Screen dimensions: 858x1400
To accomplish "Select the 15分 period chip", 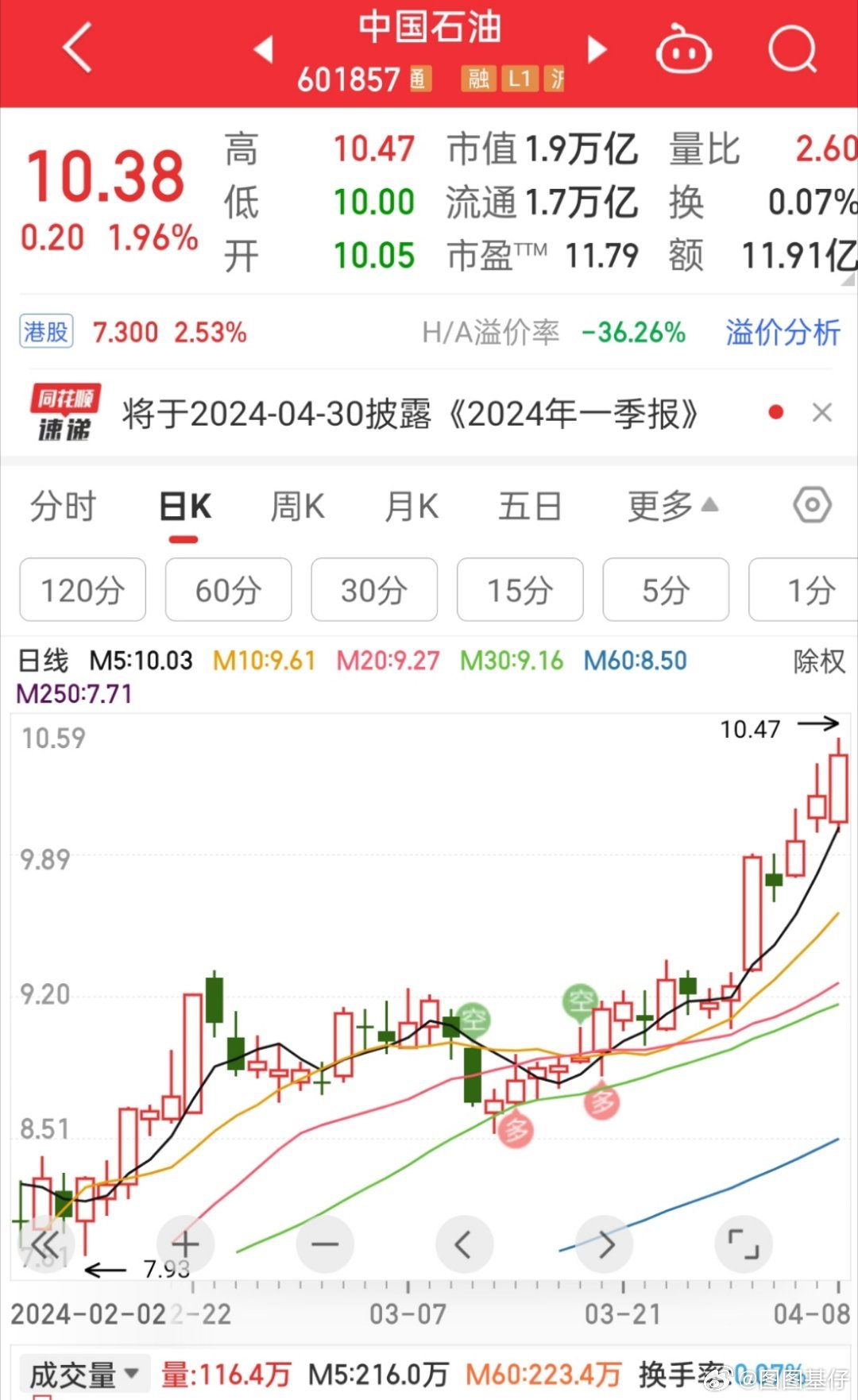I will click(x=520, y=590).
